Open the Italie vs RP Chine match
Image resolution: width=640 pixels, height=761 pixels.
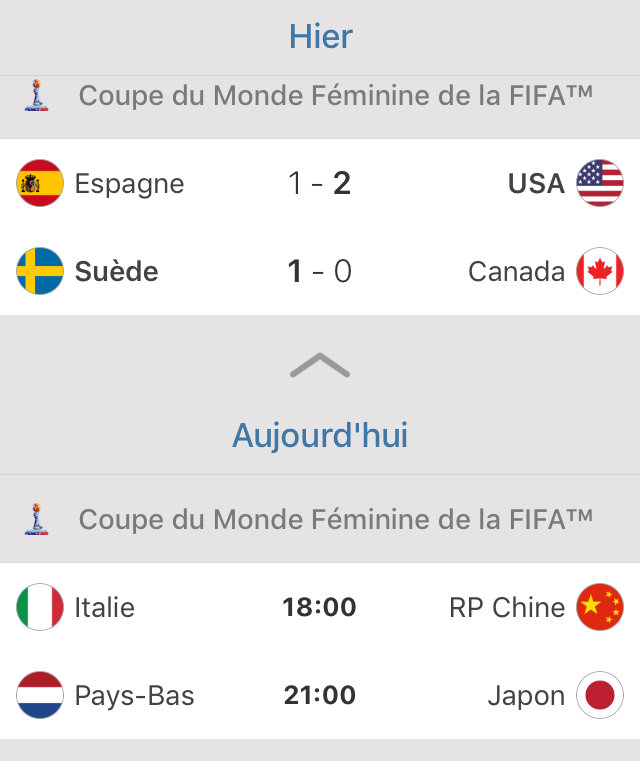click(x=320, y=607)
